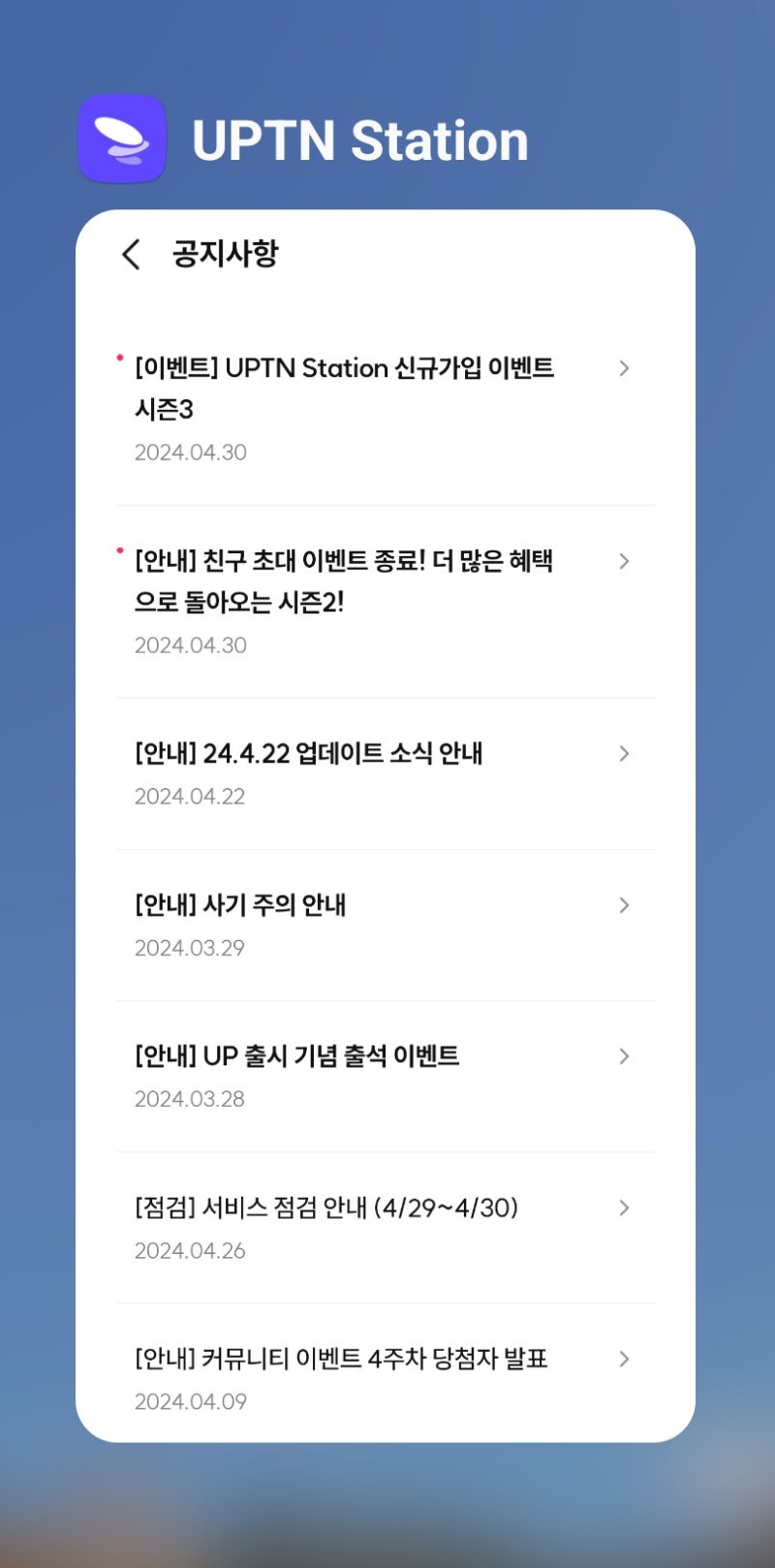
Task: Select the 서비스 점검 안내 (4/29~4/30) notice
Action: click(326, 1207)
